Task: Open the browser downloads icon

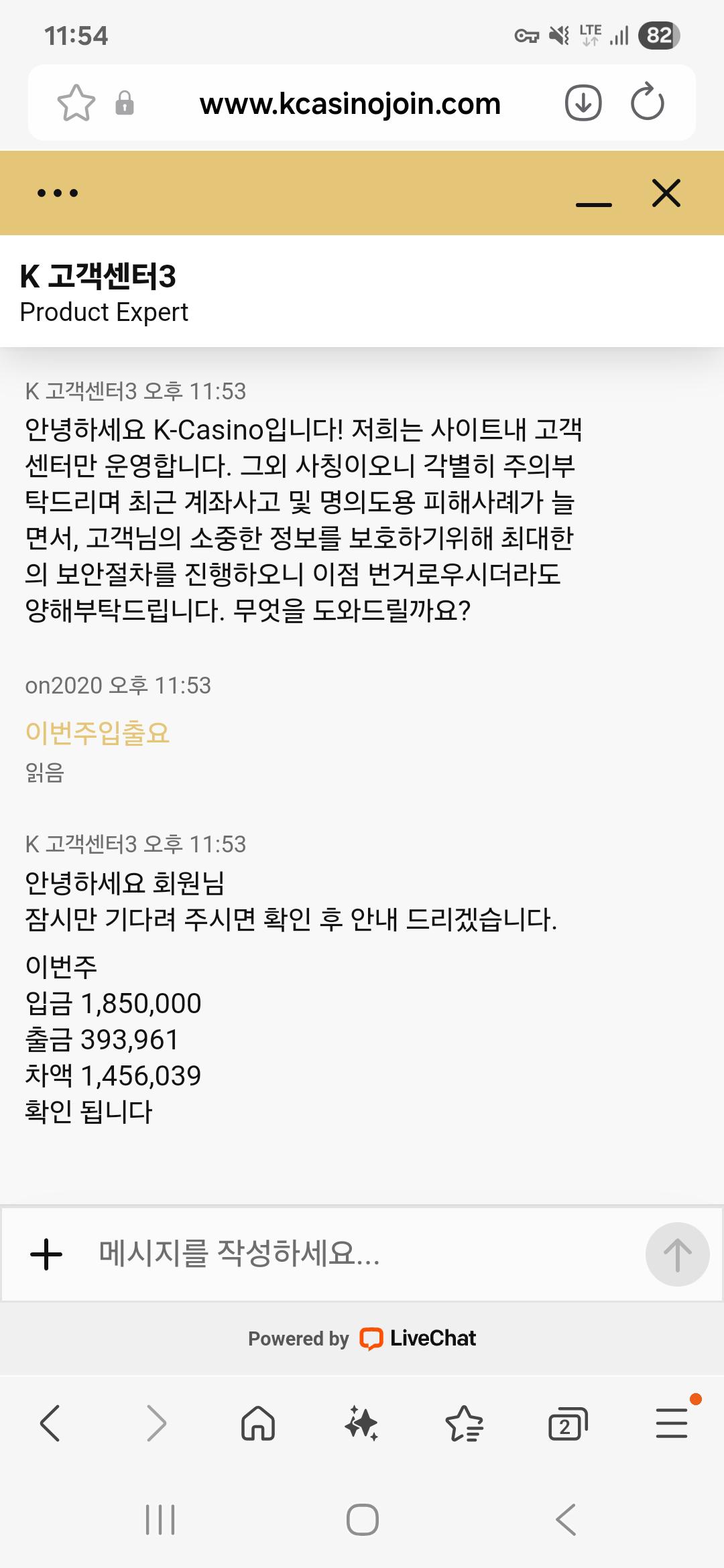Action: [x=583, y=103]
